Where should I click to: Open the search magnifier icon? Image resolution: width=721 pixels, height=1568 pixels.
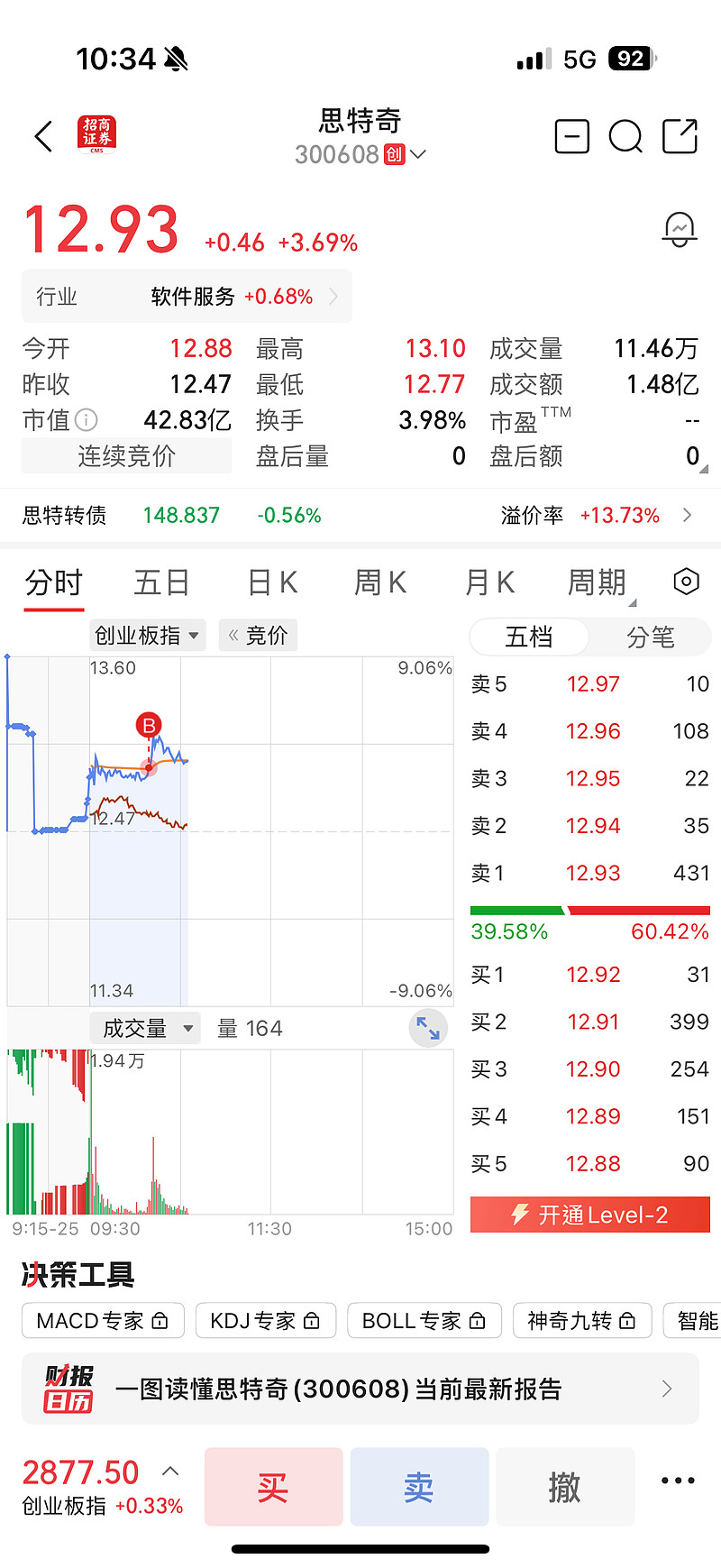(x=625, y=137)
